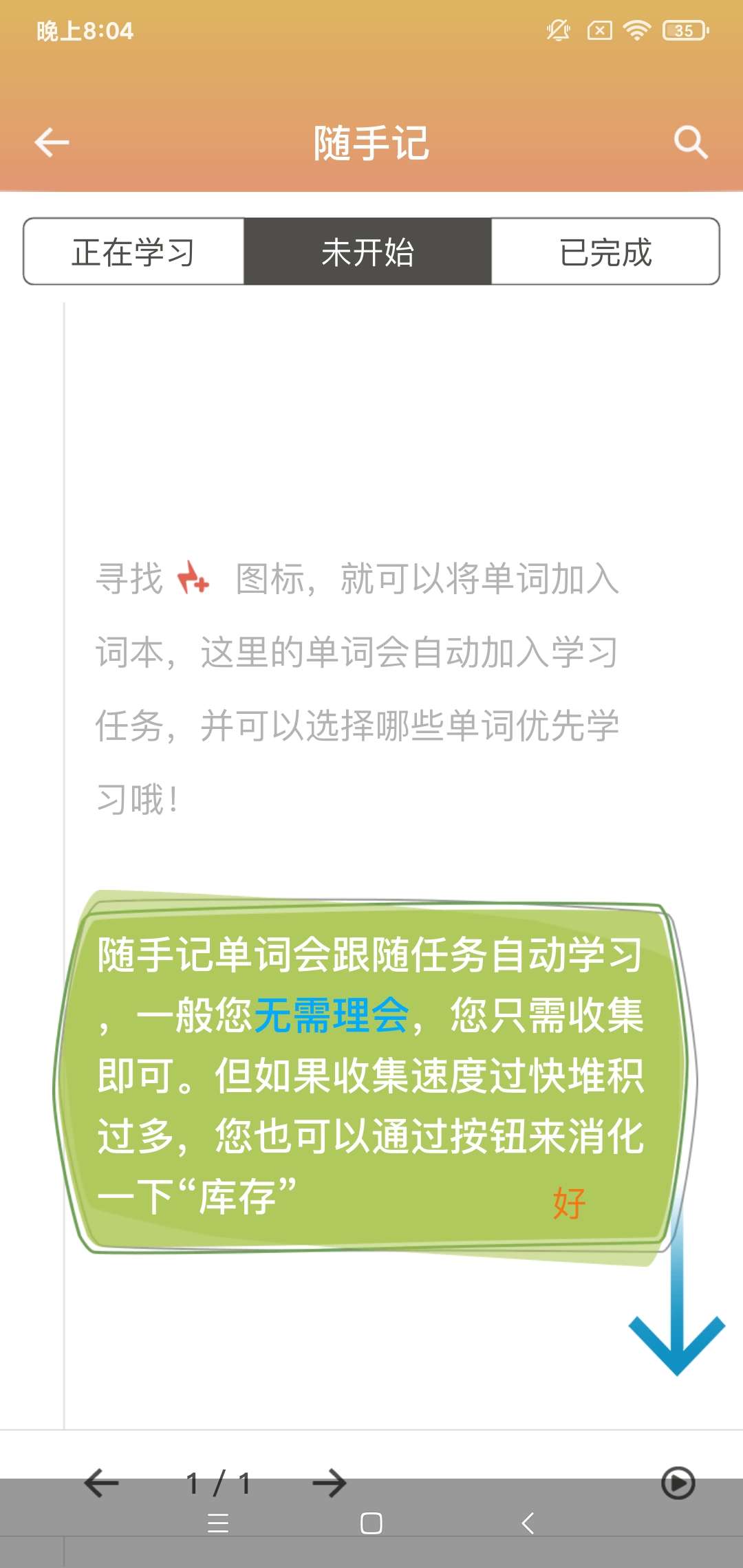Open search in 随手记
743x1568 pixels.
(x=690, y=142)
